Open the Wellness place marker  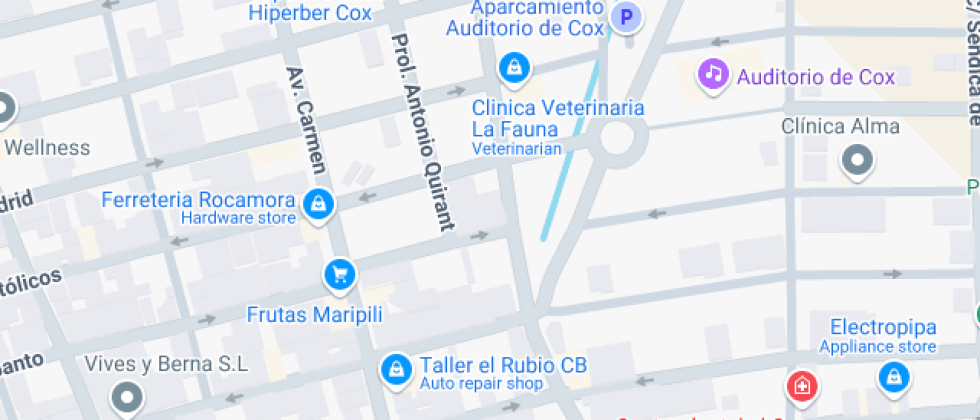click(x=4, y=111)
